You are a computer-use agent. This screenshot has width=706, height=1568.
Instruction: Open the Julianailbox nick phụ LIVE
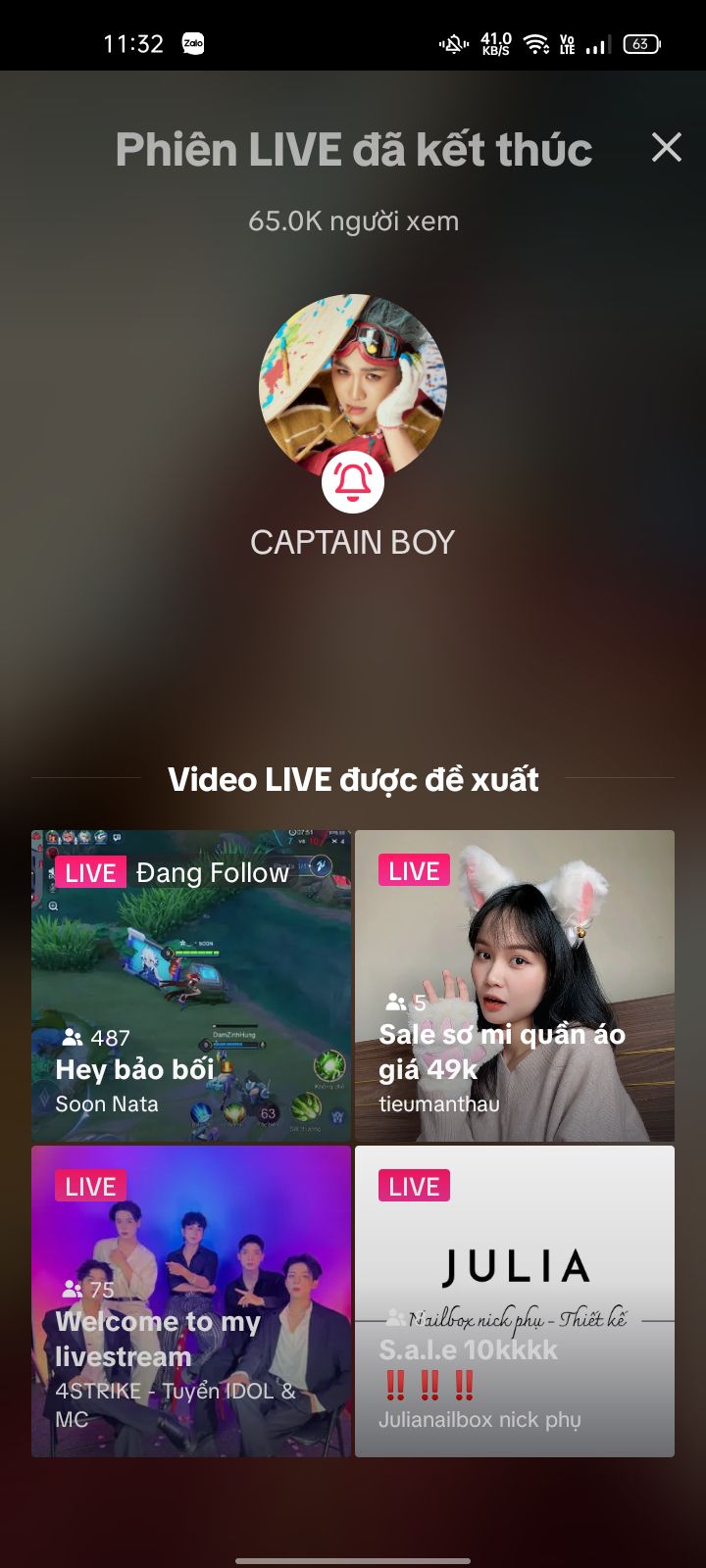pos(515,1300)
